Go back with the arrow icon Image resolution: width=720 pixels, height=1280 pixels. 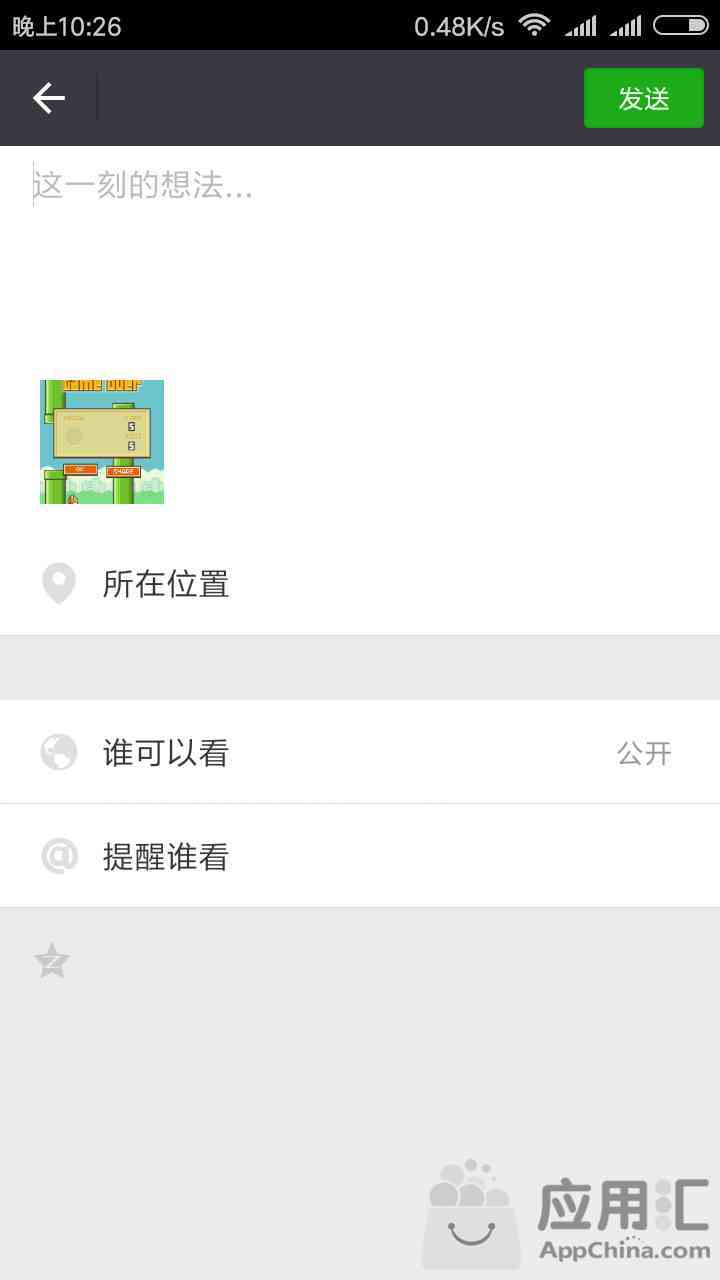click(48, 98)
